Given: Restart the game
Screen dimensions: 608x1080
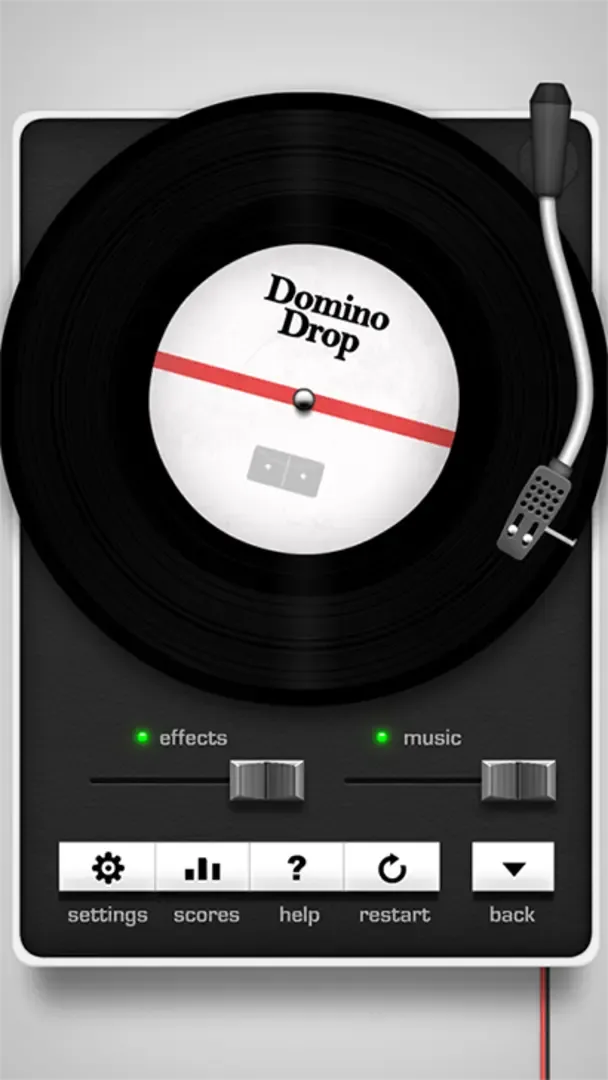Looking at the screenshot, I should pos(392,868).
